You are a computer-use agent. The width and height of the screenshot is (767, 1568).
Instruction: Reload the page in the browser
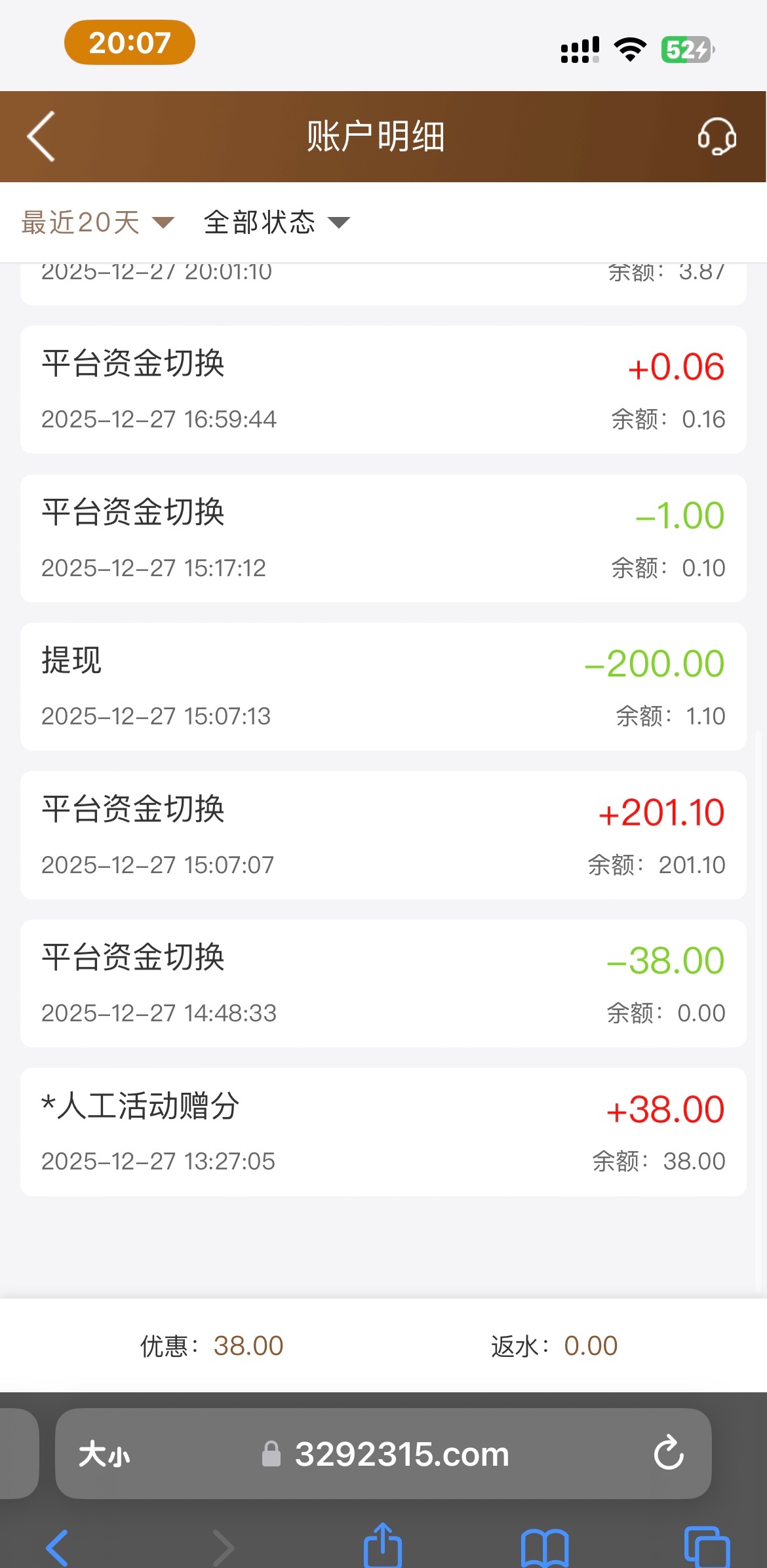[669, 1453]
